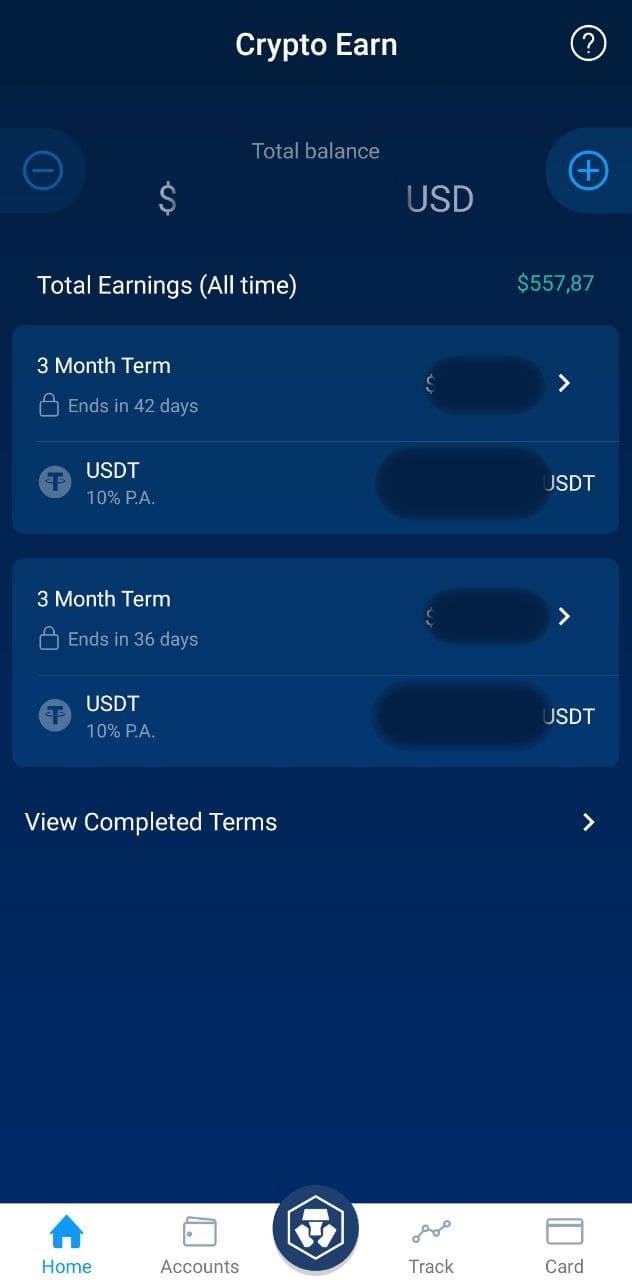The image size is (632, 1280).
Task: Open the 3 Month Term ending in 36 days
Action: point(315,617)
